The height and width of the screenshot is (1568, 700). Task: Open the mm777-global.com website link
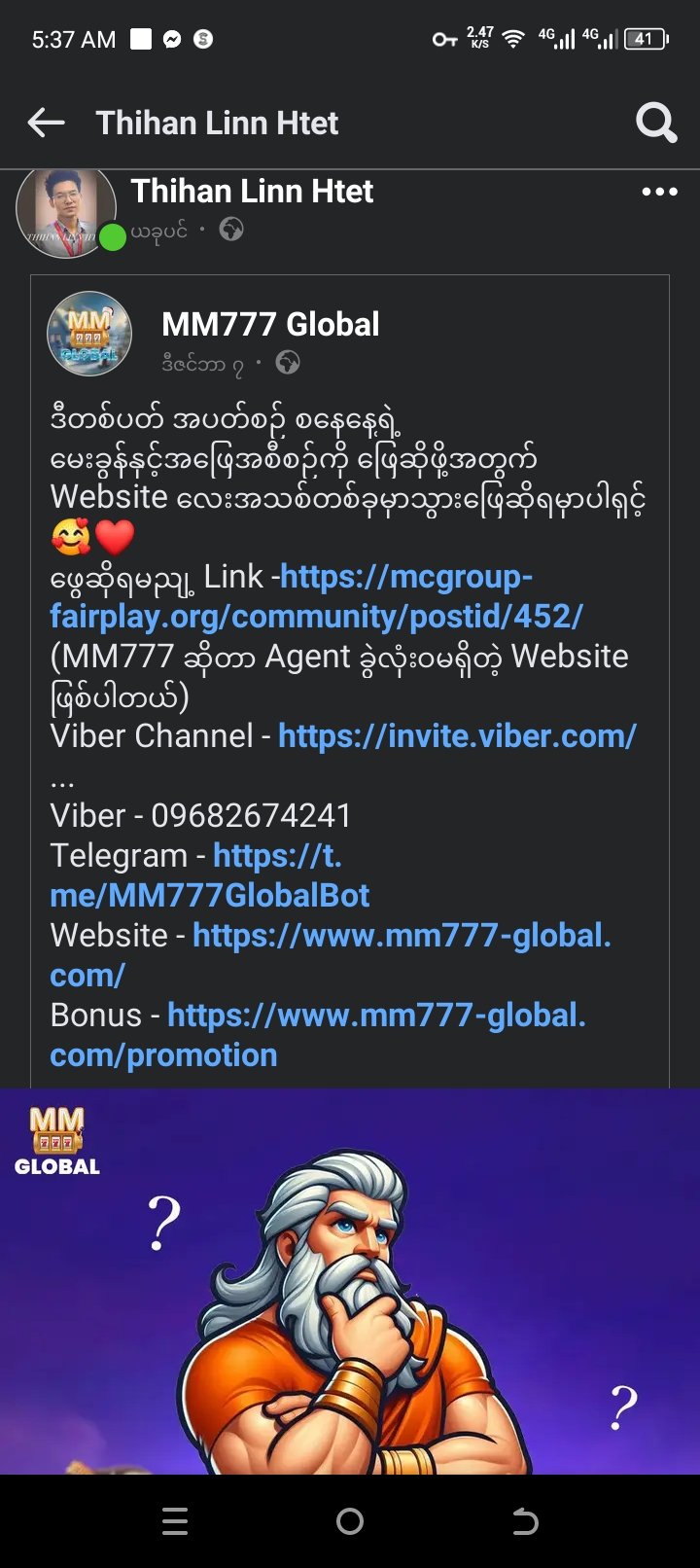click(x=402, y=936)
